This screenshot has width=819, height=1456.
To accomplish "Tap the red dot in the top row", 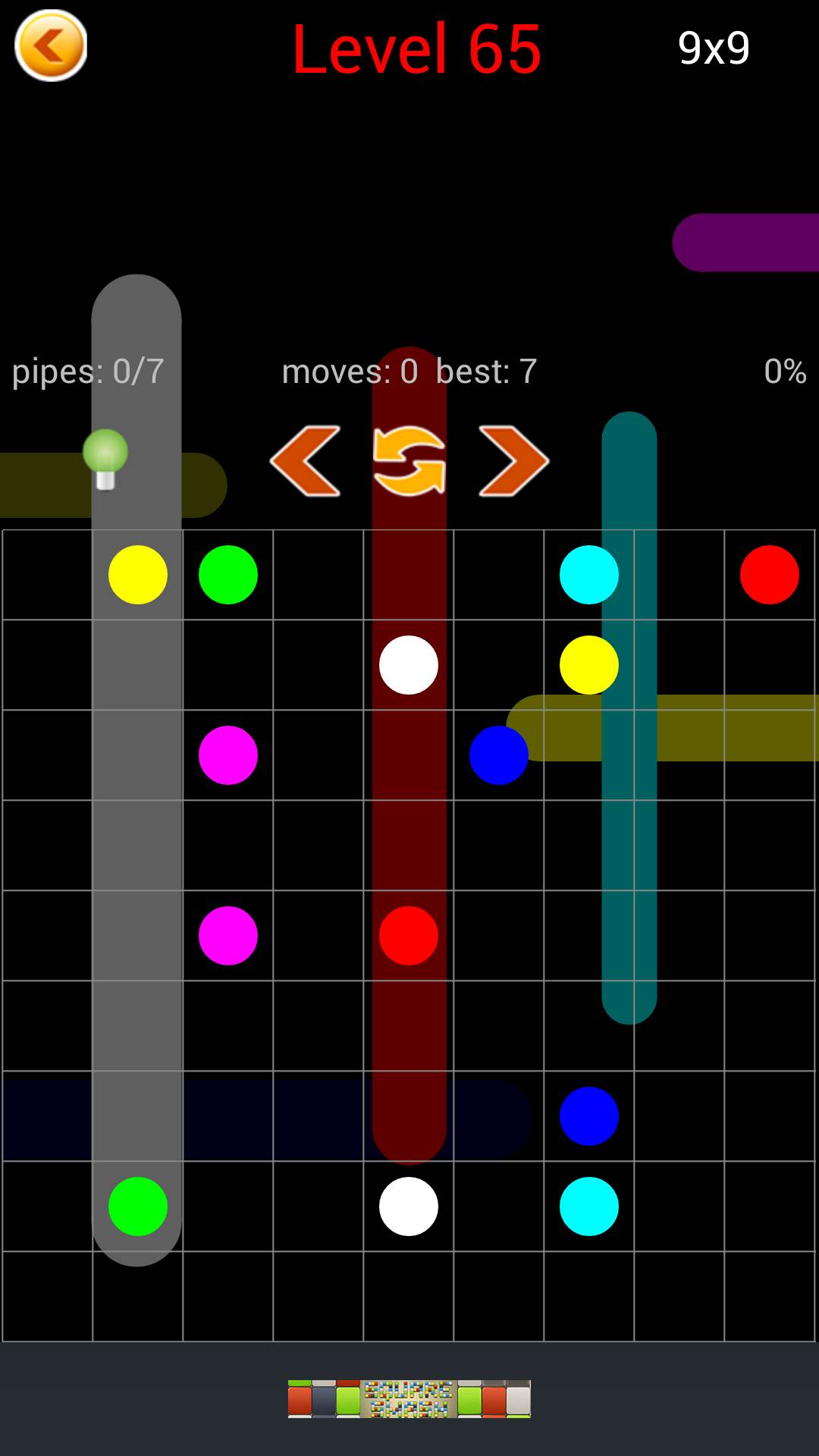I will click(769, 575).
